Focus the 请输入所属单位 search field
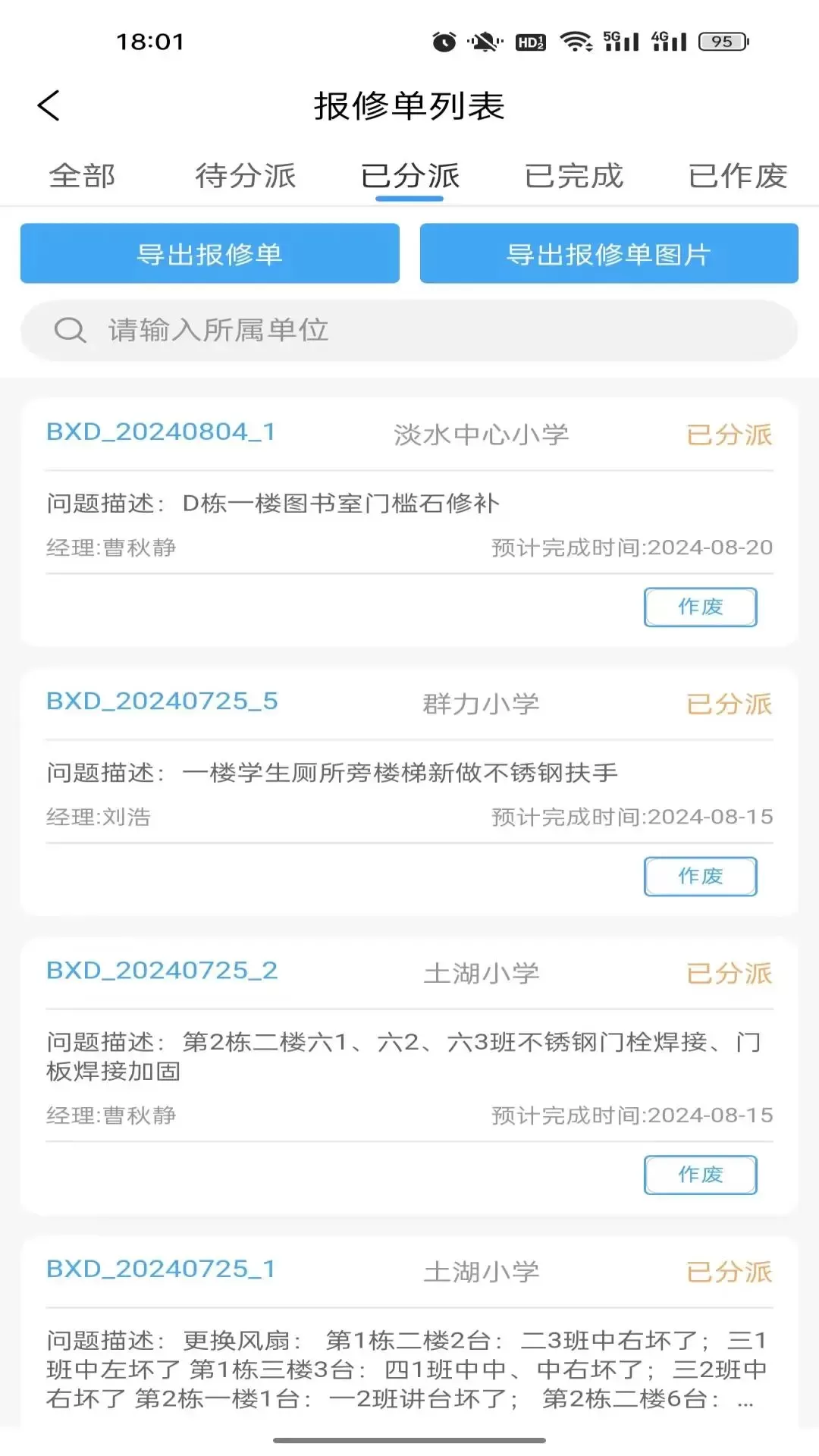Screen dimensions: 819x1456 (x=409, y=330)
